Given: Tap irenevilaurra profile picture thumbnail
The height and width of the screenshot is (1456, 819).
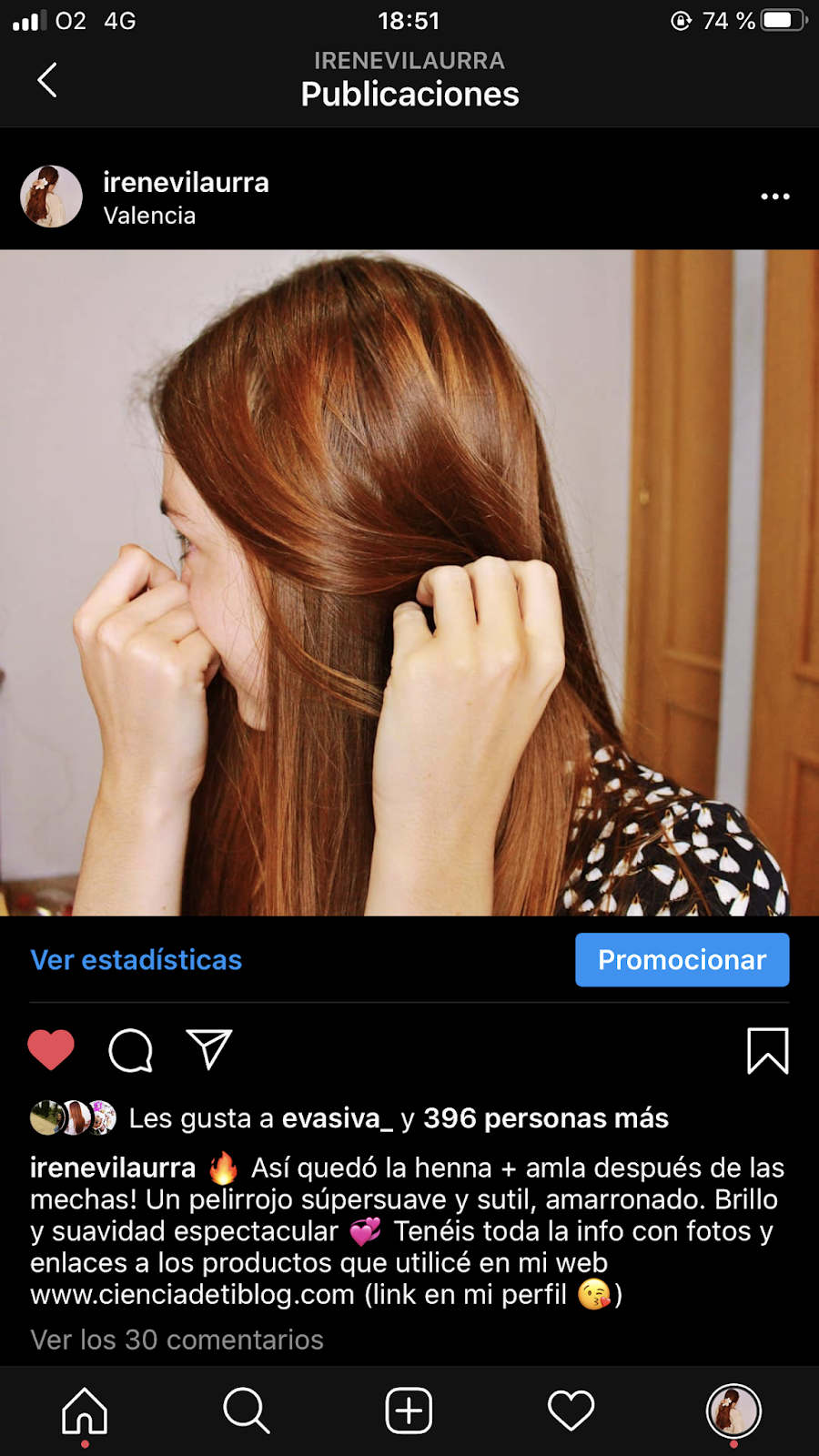Looking at the screenshot, I should point(51,195).
